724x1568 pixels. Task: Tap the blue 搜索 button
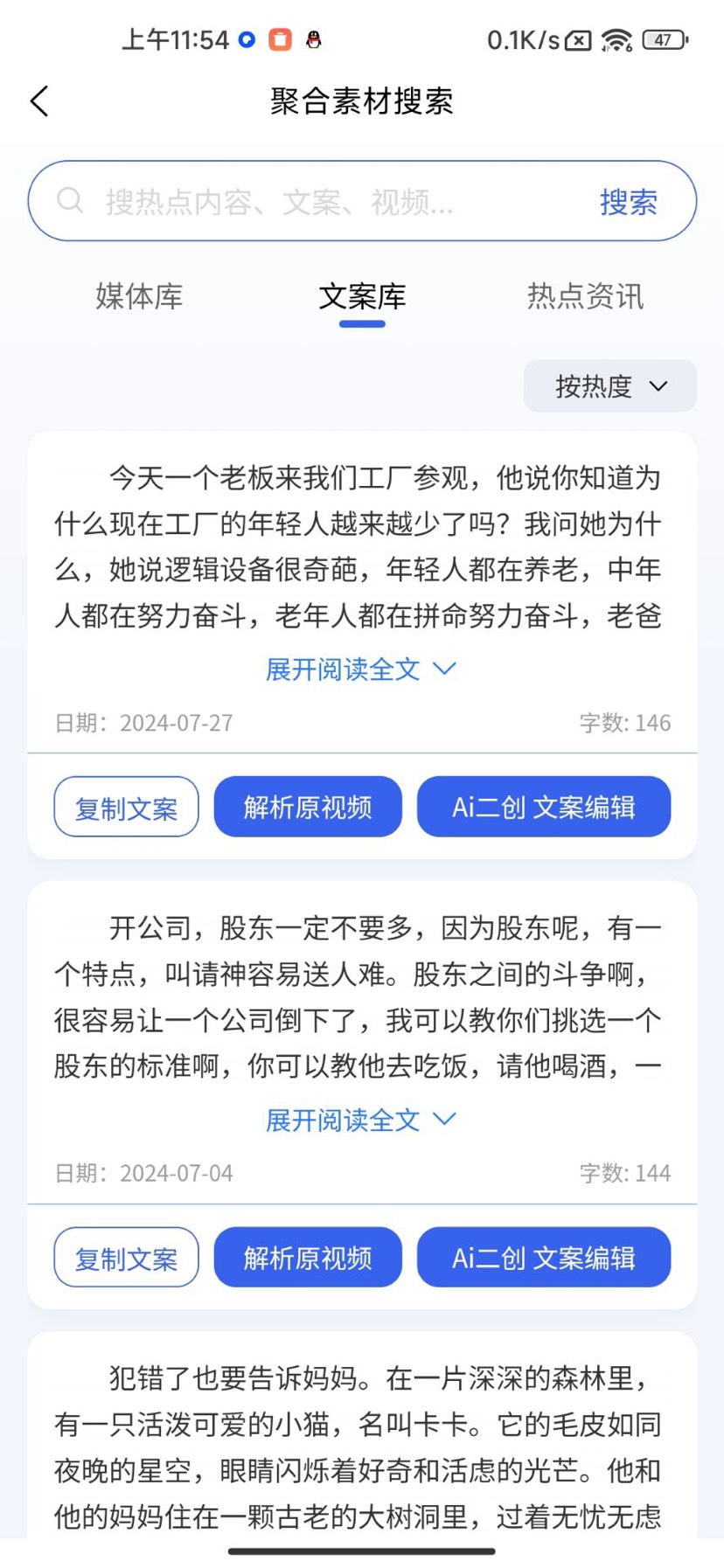628,202
